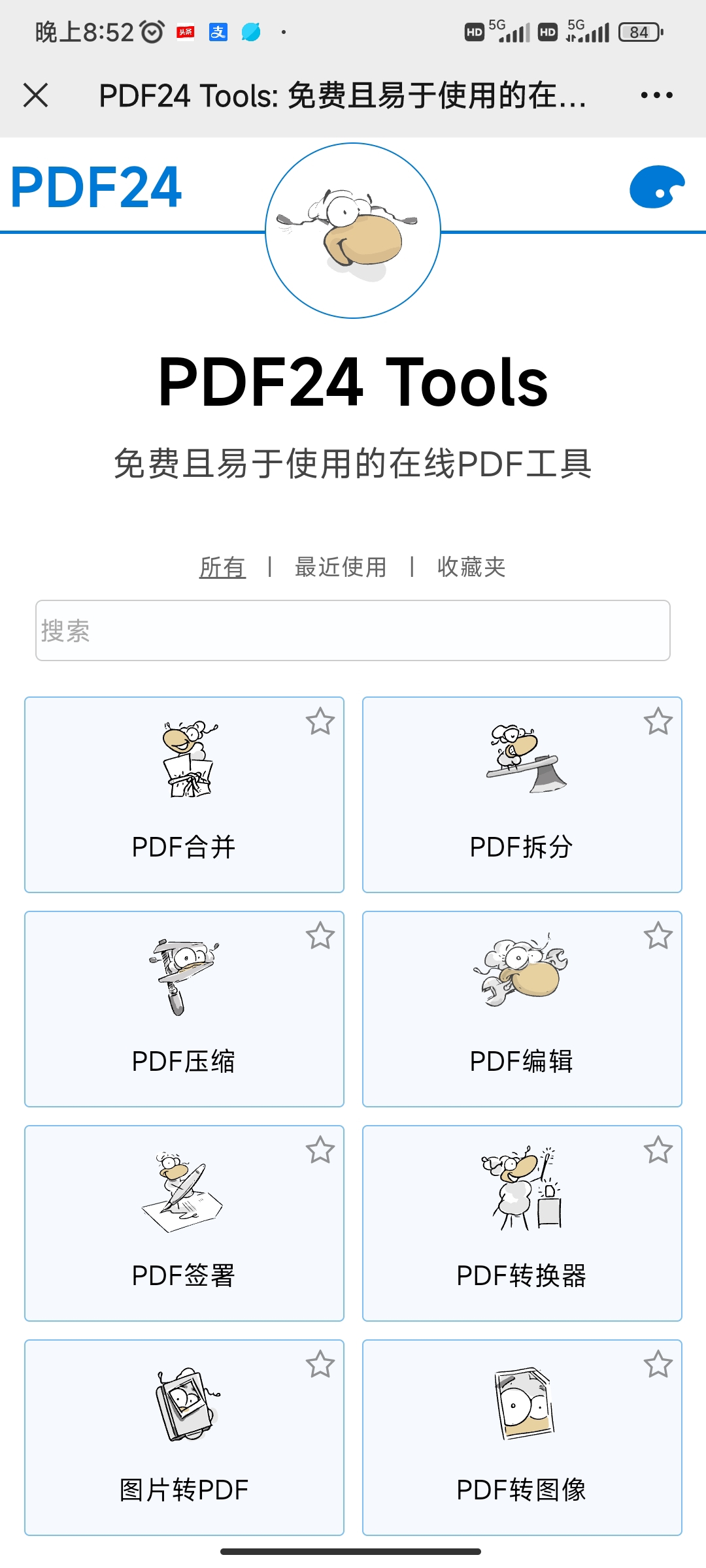
Task: Close the PDF24 web page
Action: 36,95
